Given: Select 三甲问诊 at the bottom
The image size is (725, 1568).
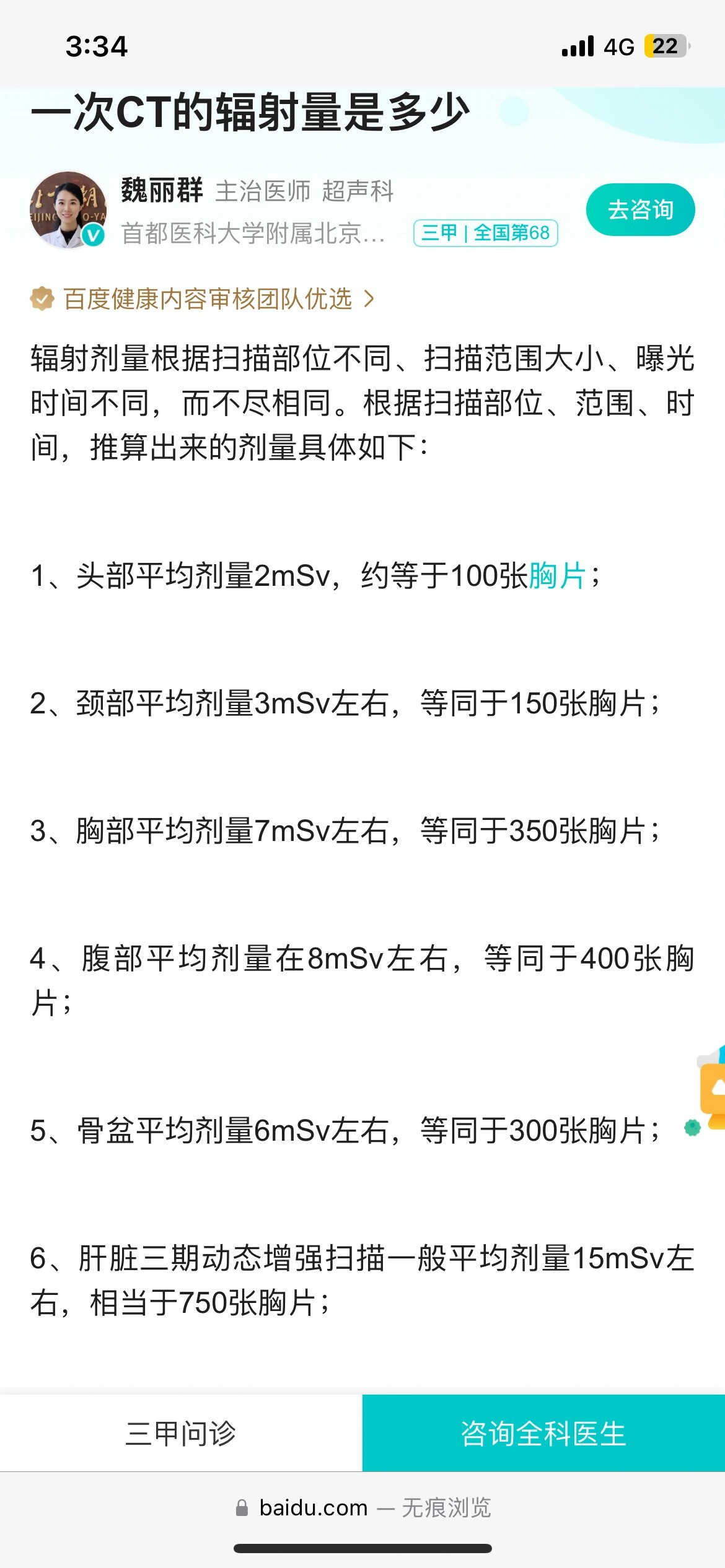Looking at the screenshot, I should (x=181, y=1433).
